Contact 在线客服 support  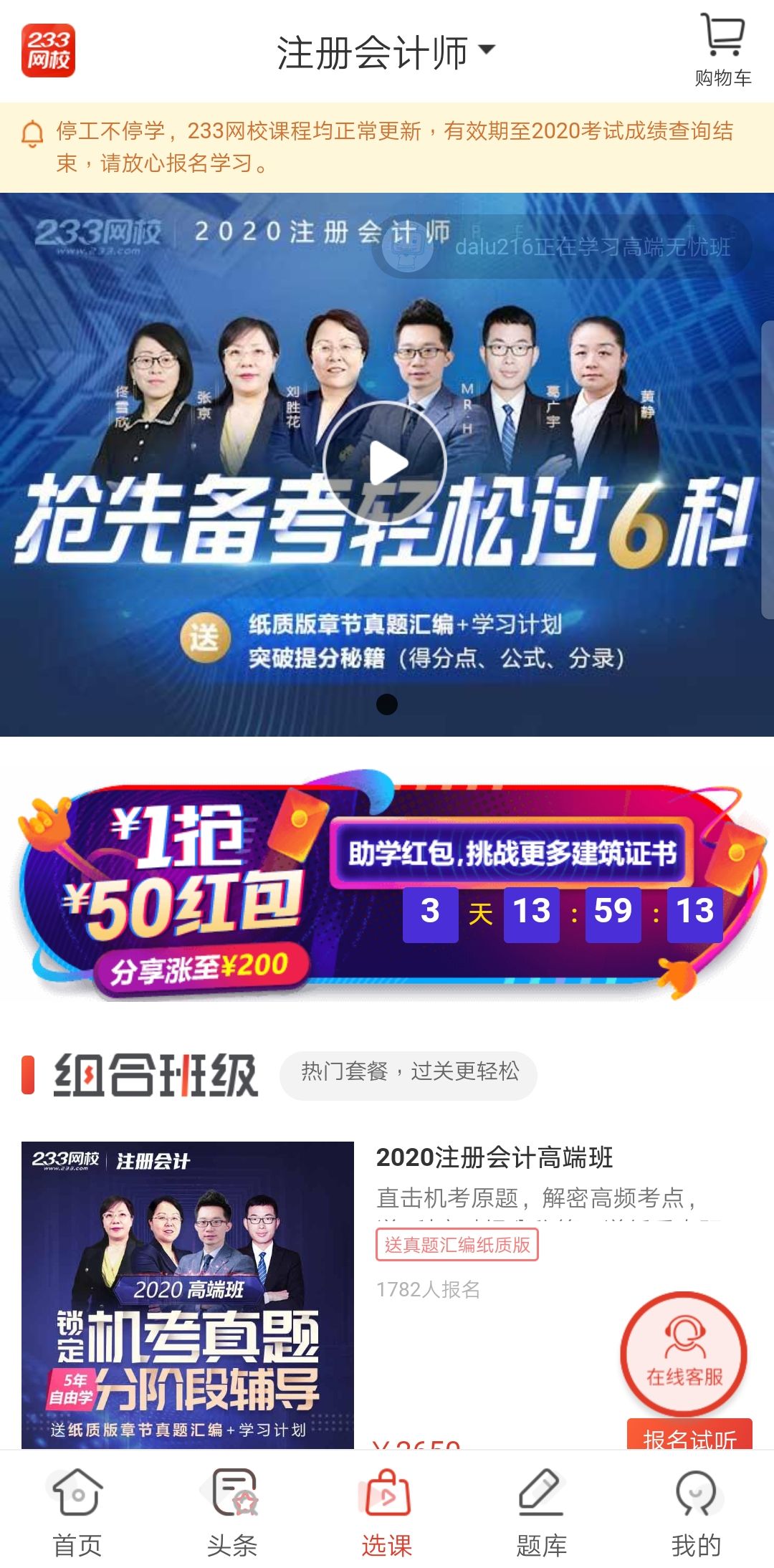684,1353
